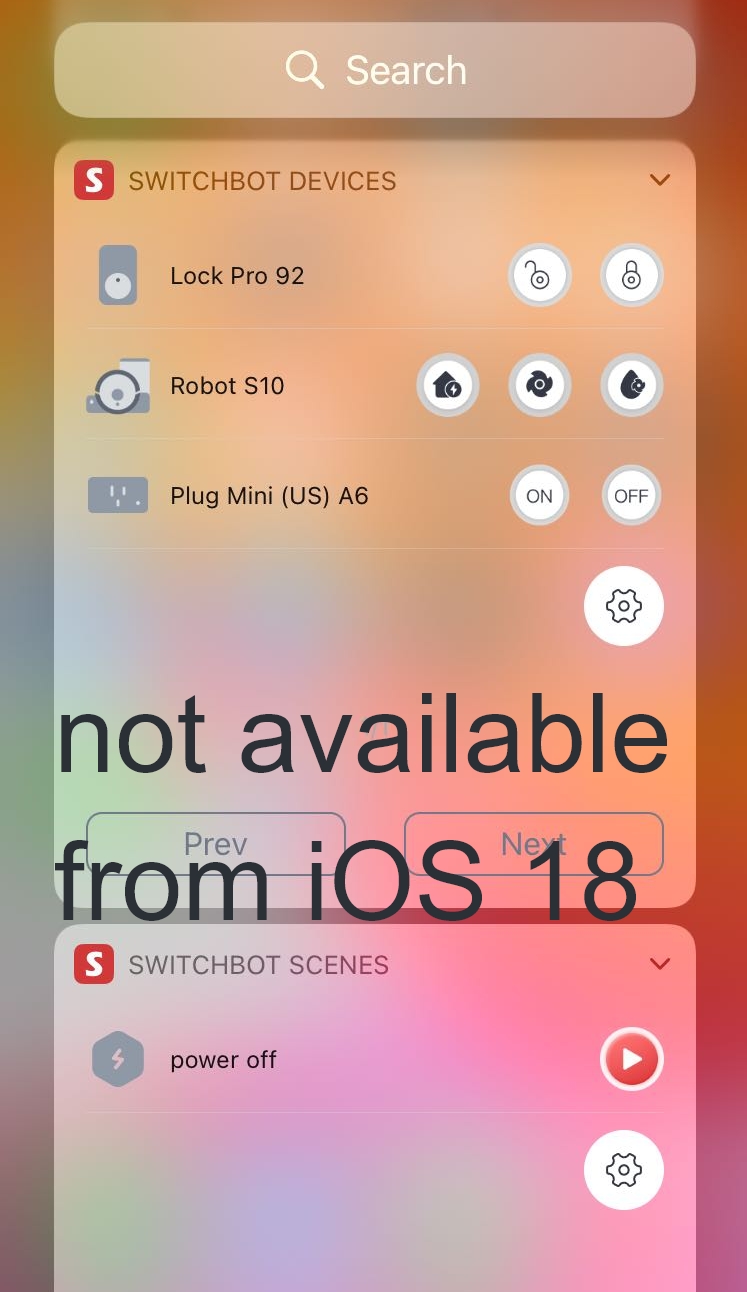Unlock Lock Pro 92
The image size is (747, 1292).
coord(539,275)
